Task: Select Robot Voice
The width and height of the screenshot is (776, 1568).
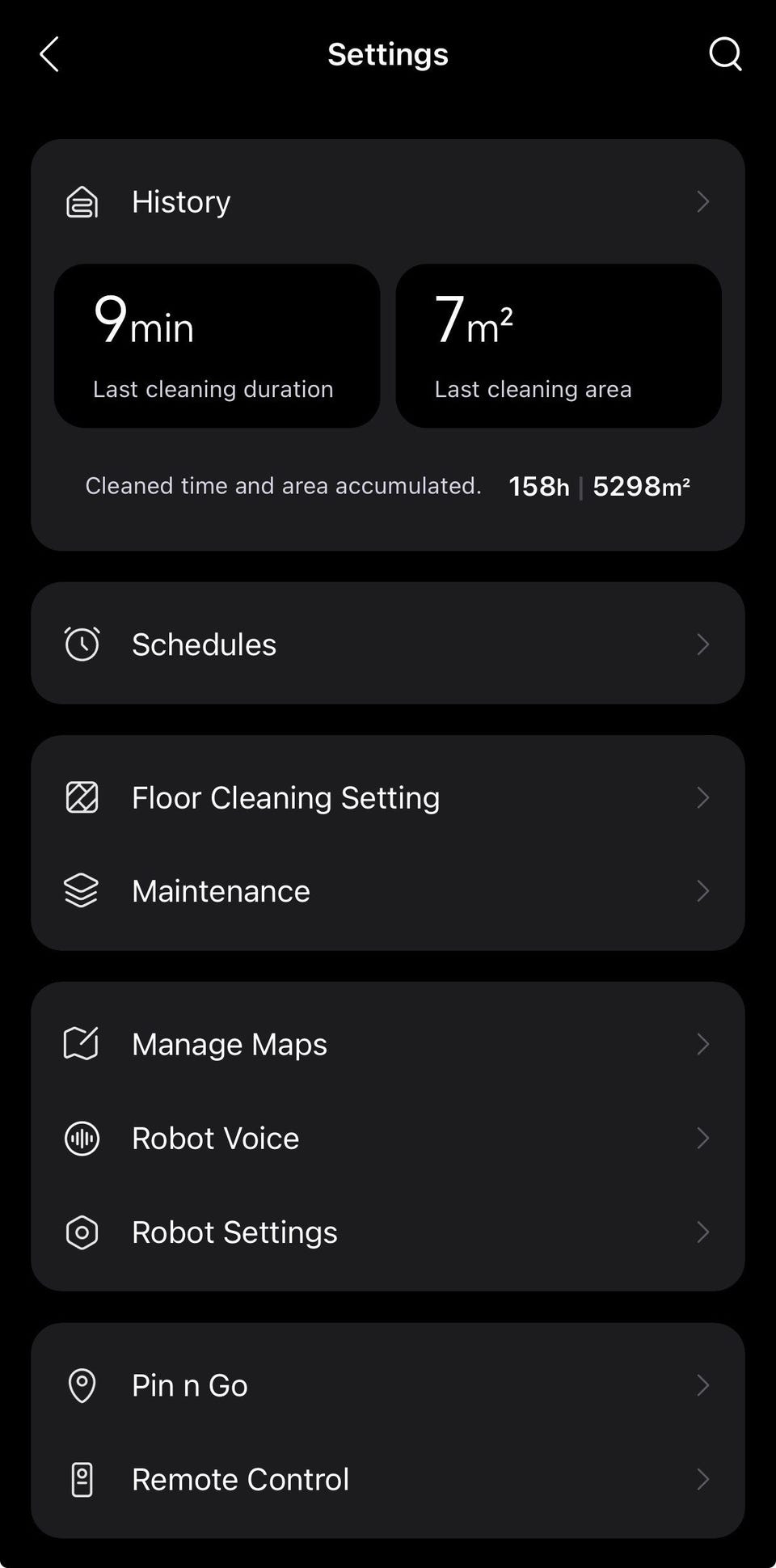Action: 388,1138
